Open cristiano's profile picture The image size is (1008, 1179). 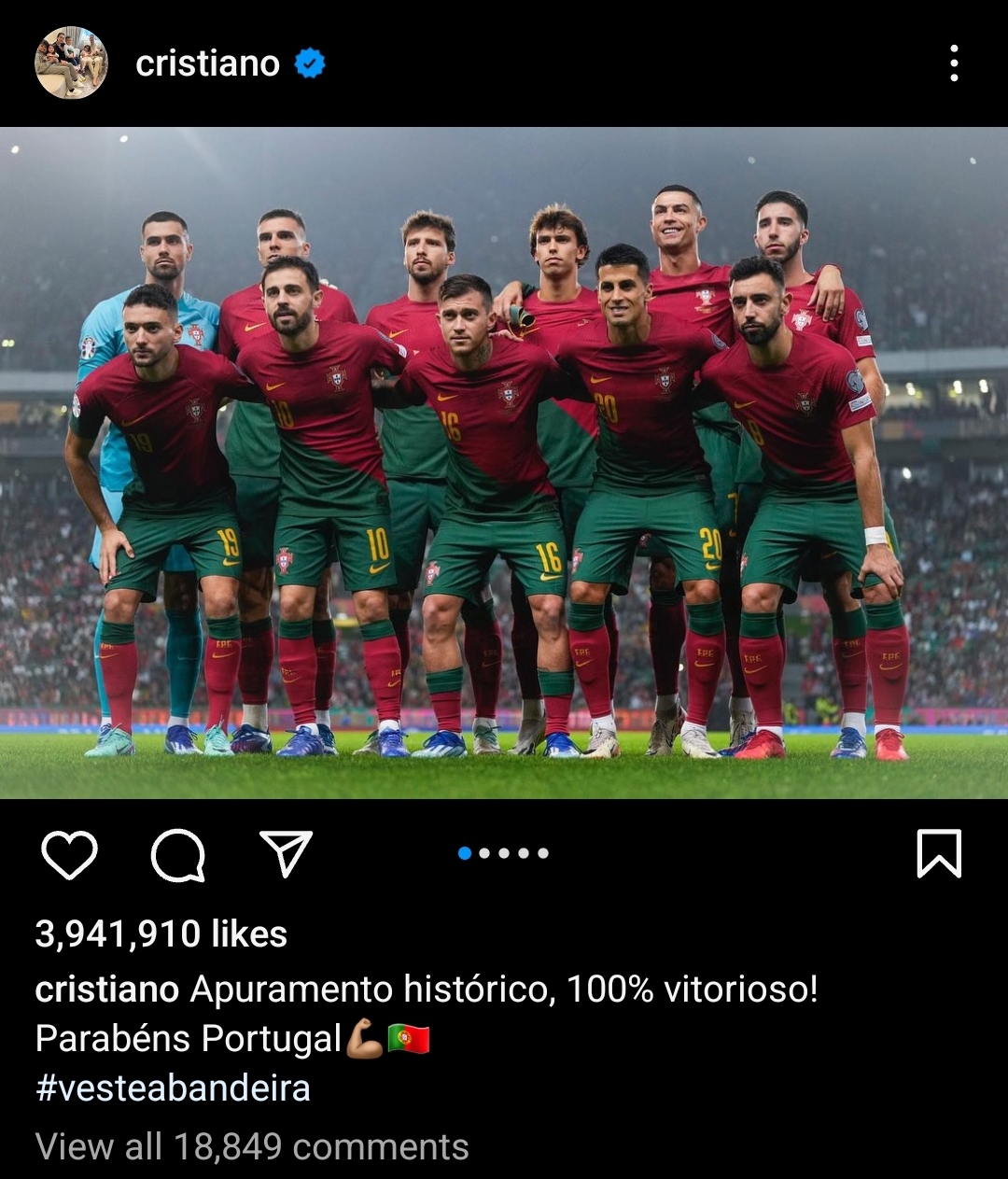71,63
